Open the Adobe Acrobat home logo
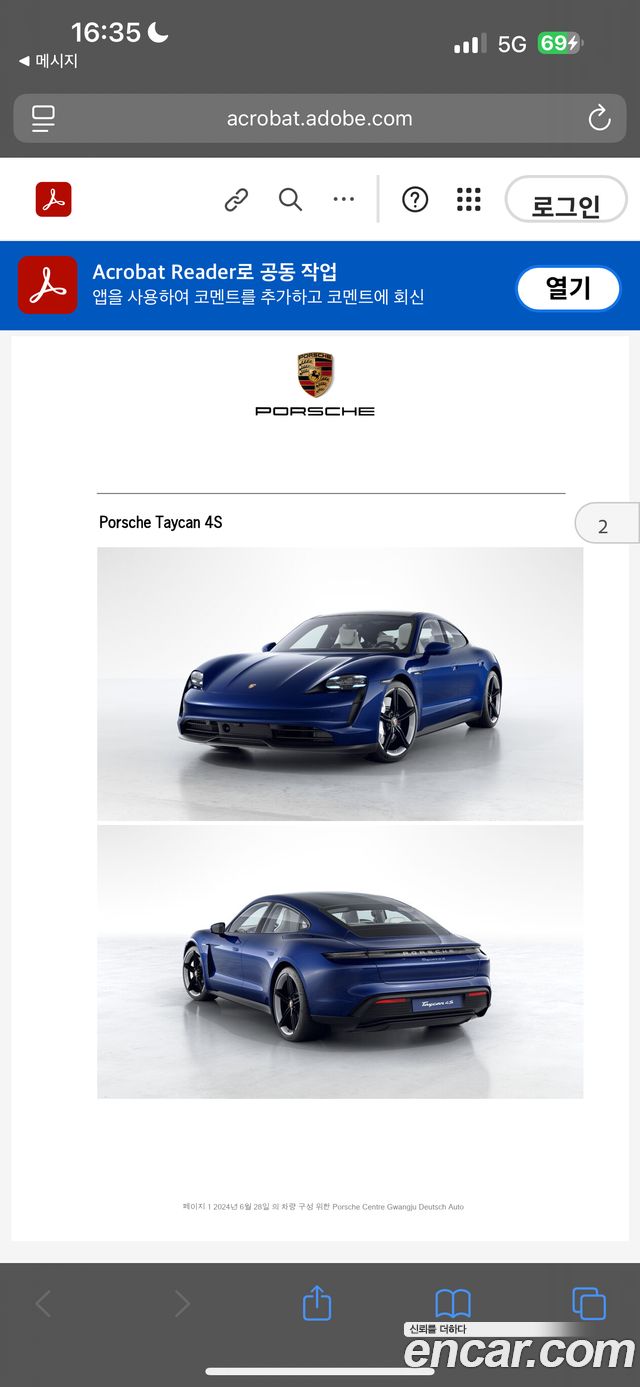The image size is (640, 1387). coord(54,200)
